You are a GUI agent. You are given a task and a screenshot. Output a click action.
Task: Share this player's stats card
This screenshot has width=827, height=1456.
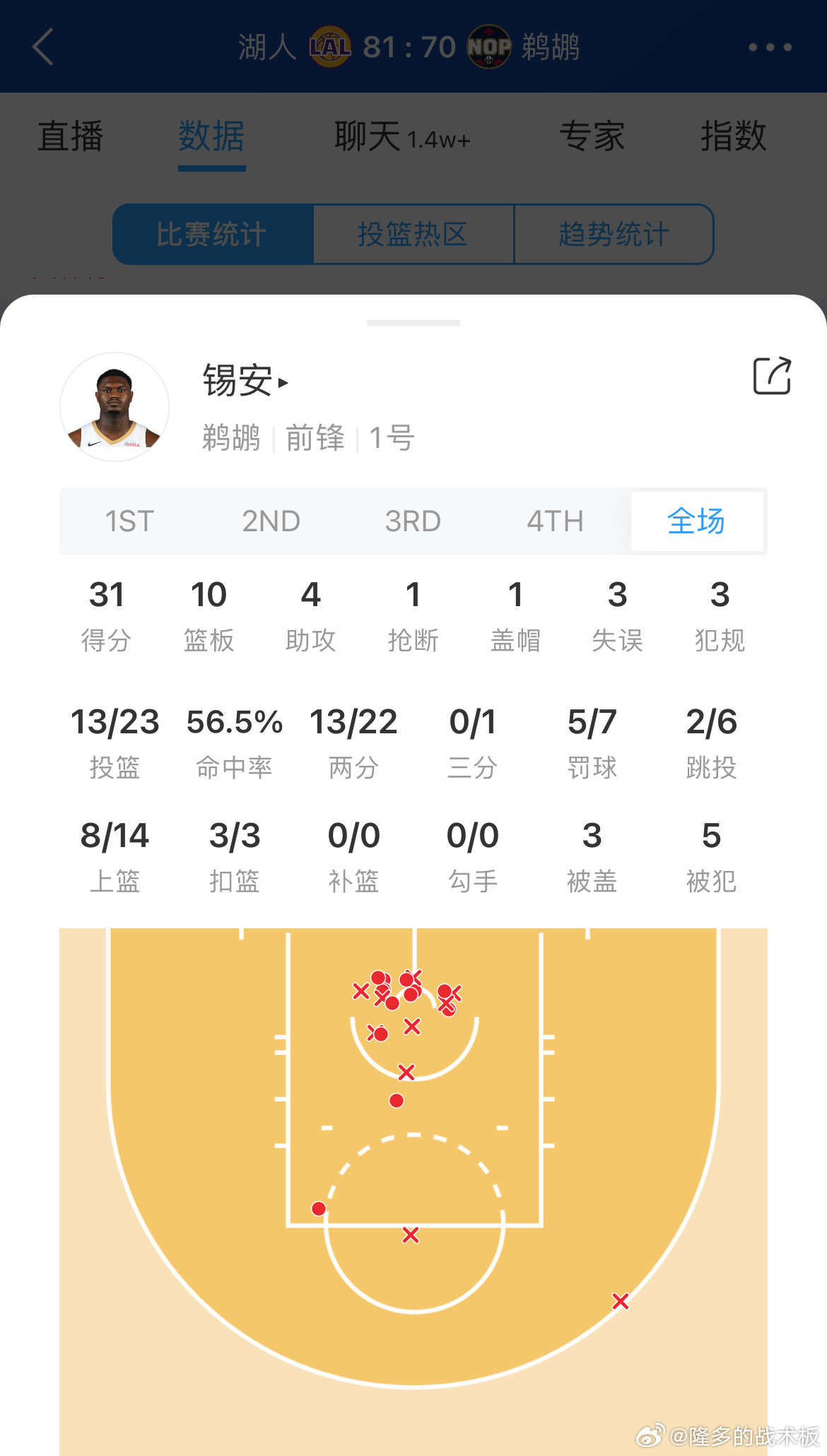(x=772, y=376)
